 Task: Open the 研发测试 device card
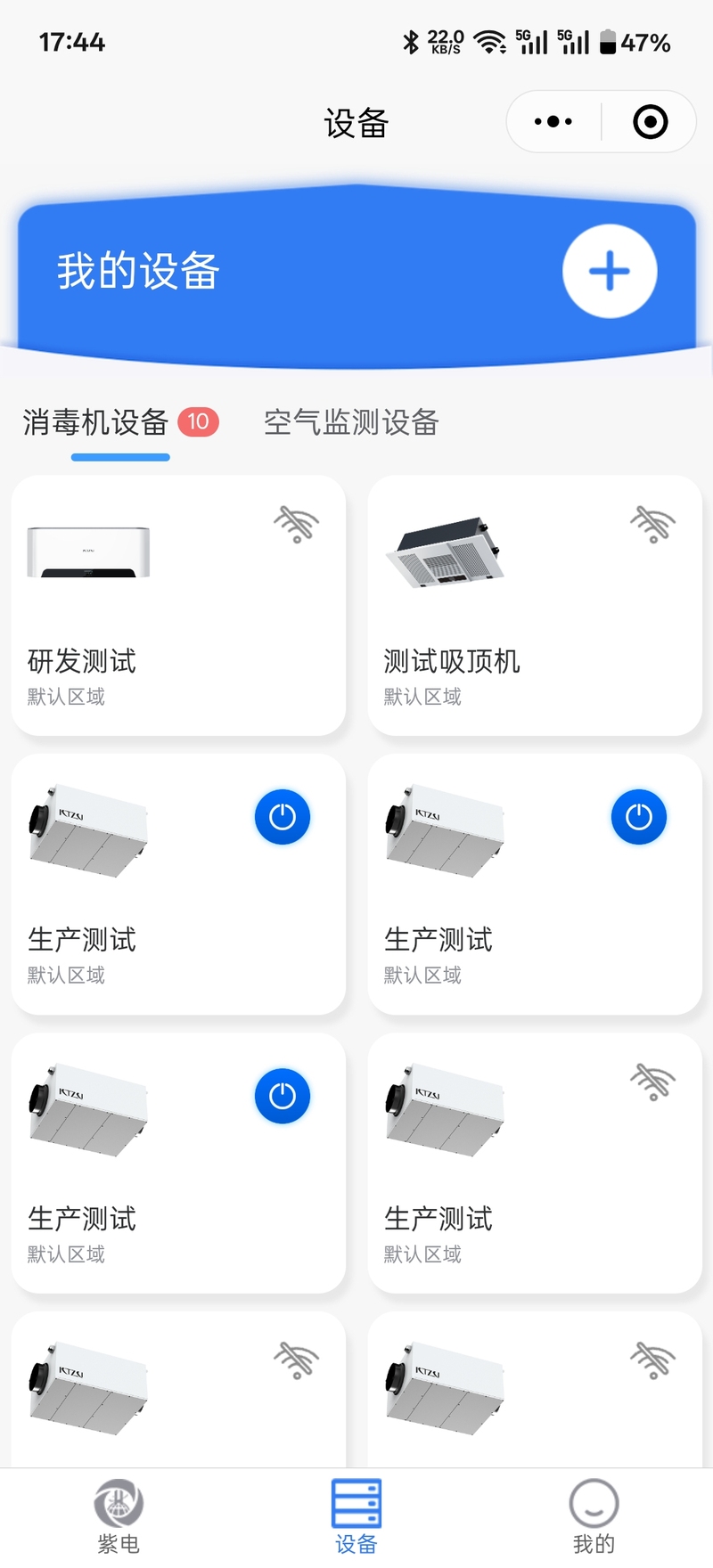coord(178,606)
